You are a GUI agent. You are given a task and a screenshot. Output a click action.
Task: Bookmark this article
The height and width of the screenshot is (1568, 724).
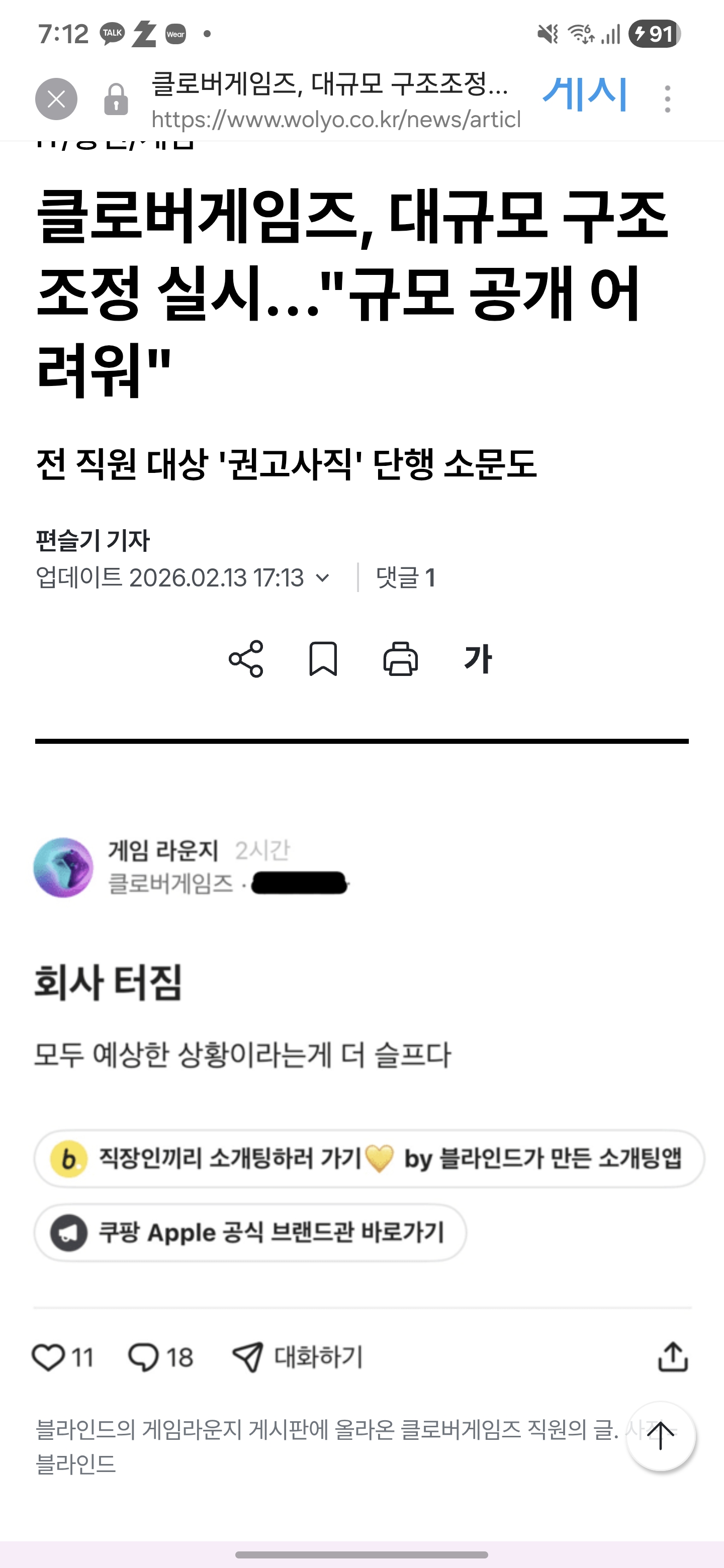point(323,659)
